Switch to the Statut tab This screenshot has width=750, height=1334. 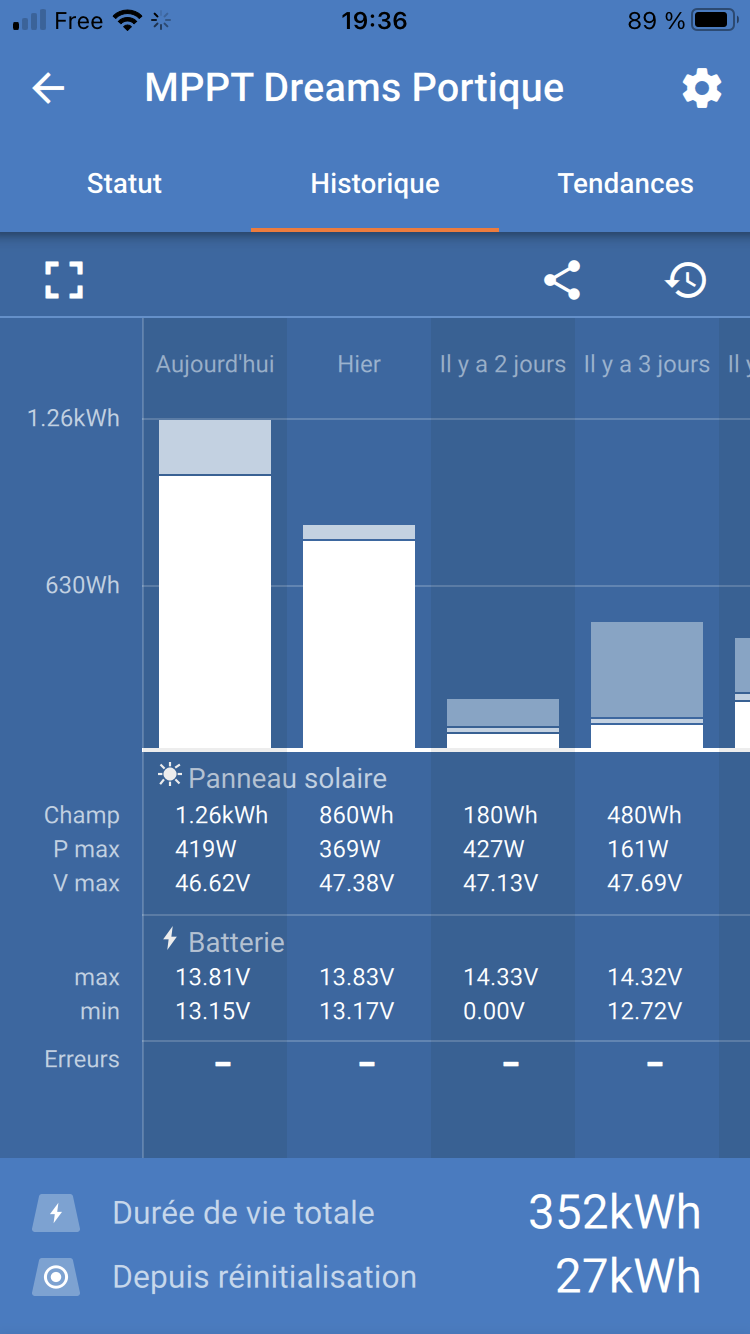pyautogui.click(x=124, y=184)
